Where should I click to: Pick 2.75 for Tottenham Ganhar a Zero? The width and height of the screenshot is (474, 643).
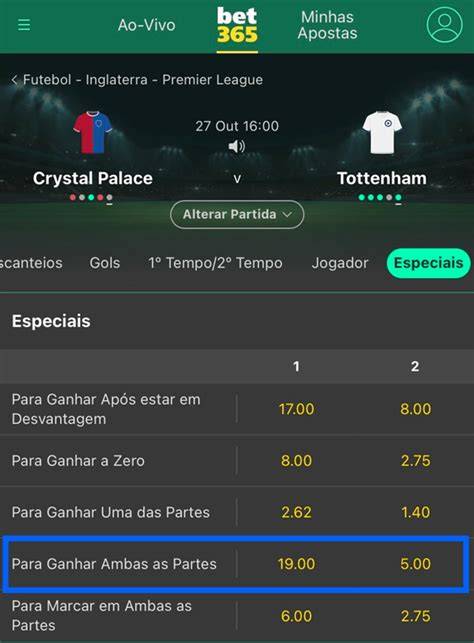tap(415, 461)
